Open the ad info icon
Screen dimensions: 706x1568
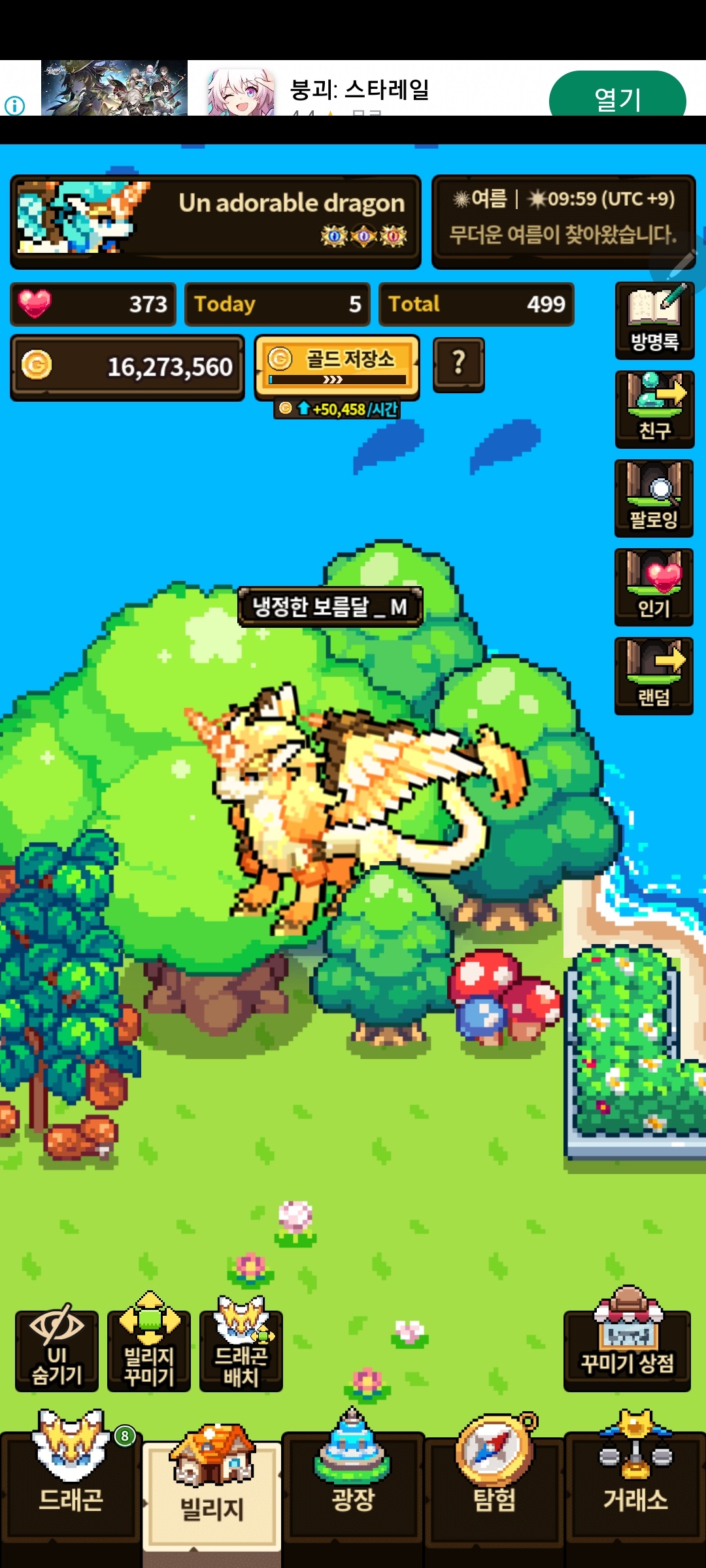14,105
